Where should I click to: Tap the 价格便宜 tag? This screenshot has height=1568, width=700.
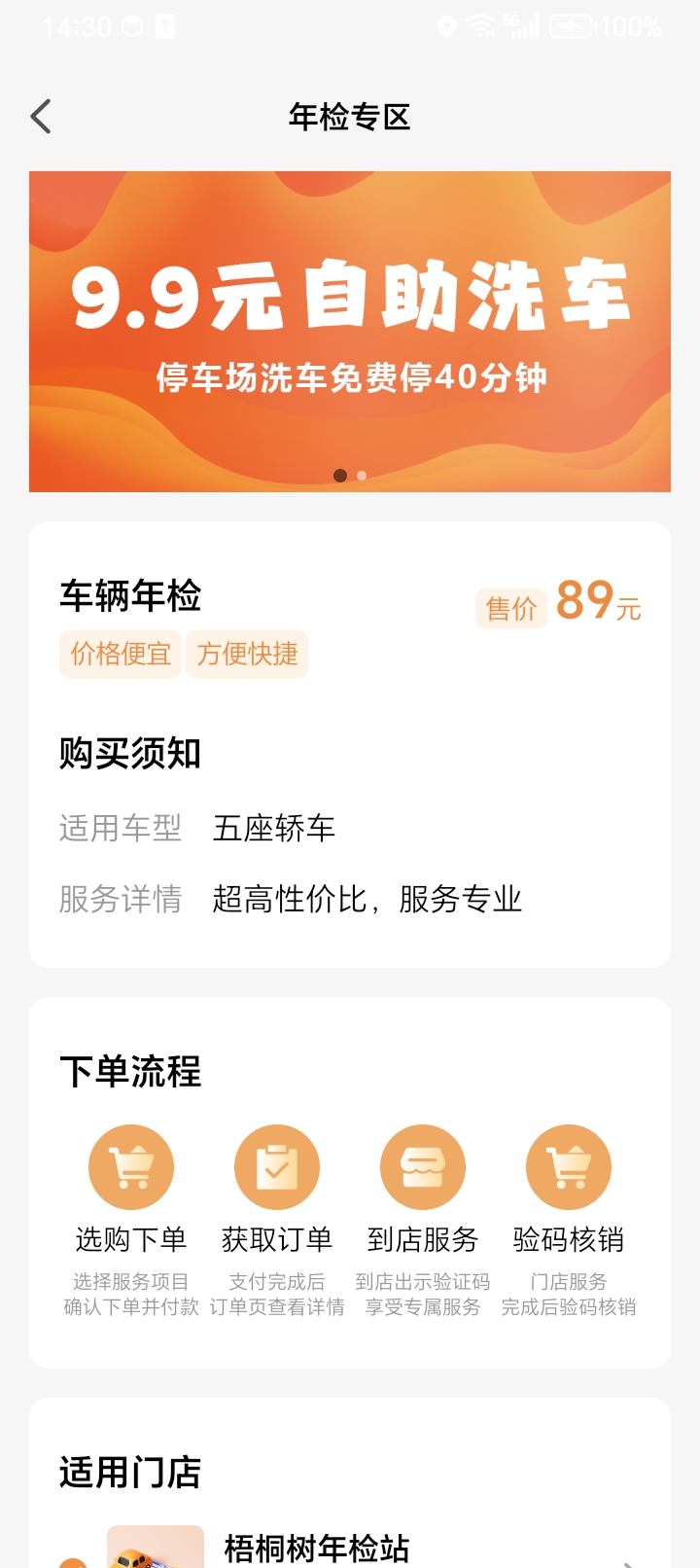tap(120, 654)
